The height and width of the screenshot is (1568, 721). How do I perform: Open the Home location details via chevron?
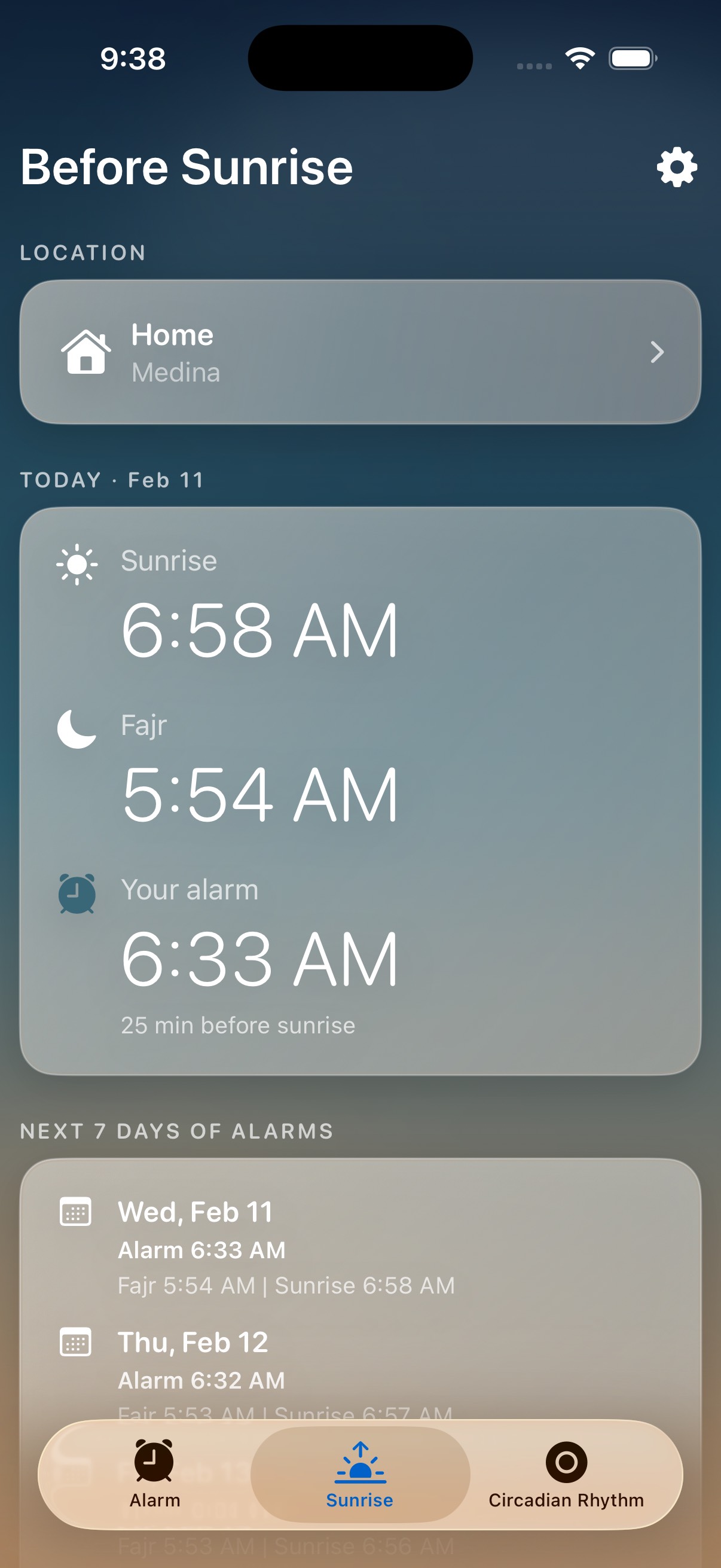tap(657, 352)
